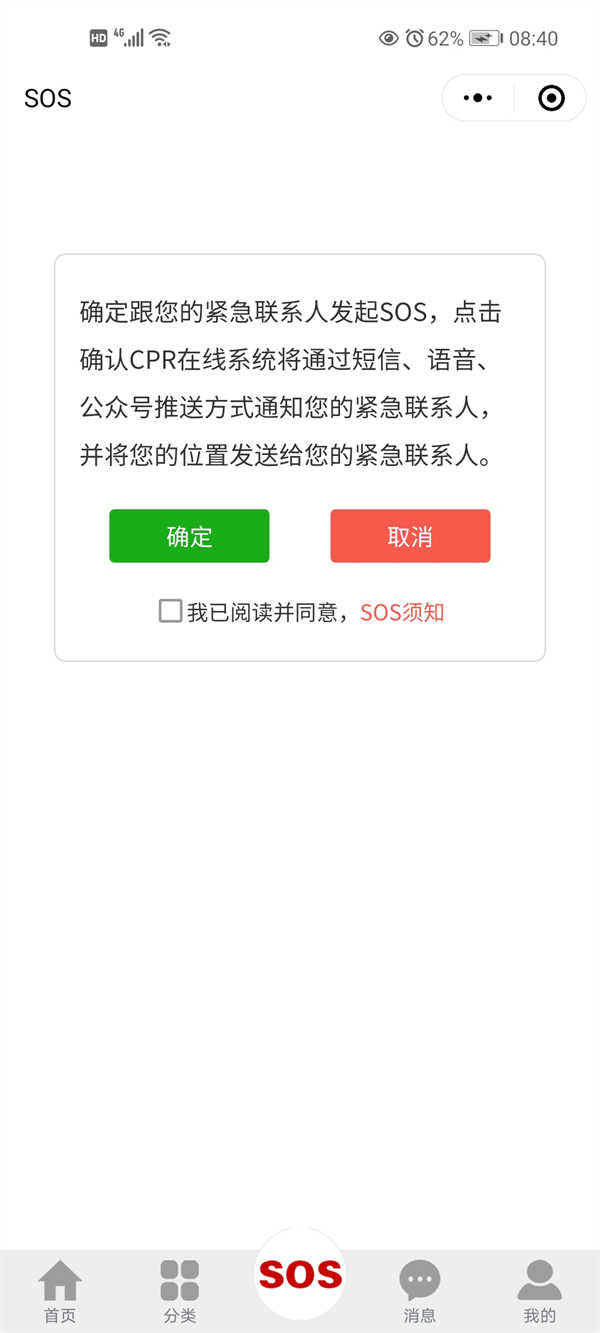This screenshot has width=600, height=1333.
Task: Confirm the SOS with the green 确定 button
Action: [x=189, y=536]
